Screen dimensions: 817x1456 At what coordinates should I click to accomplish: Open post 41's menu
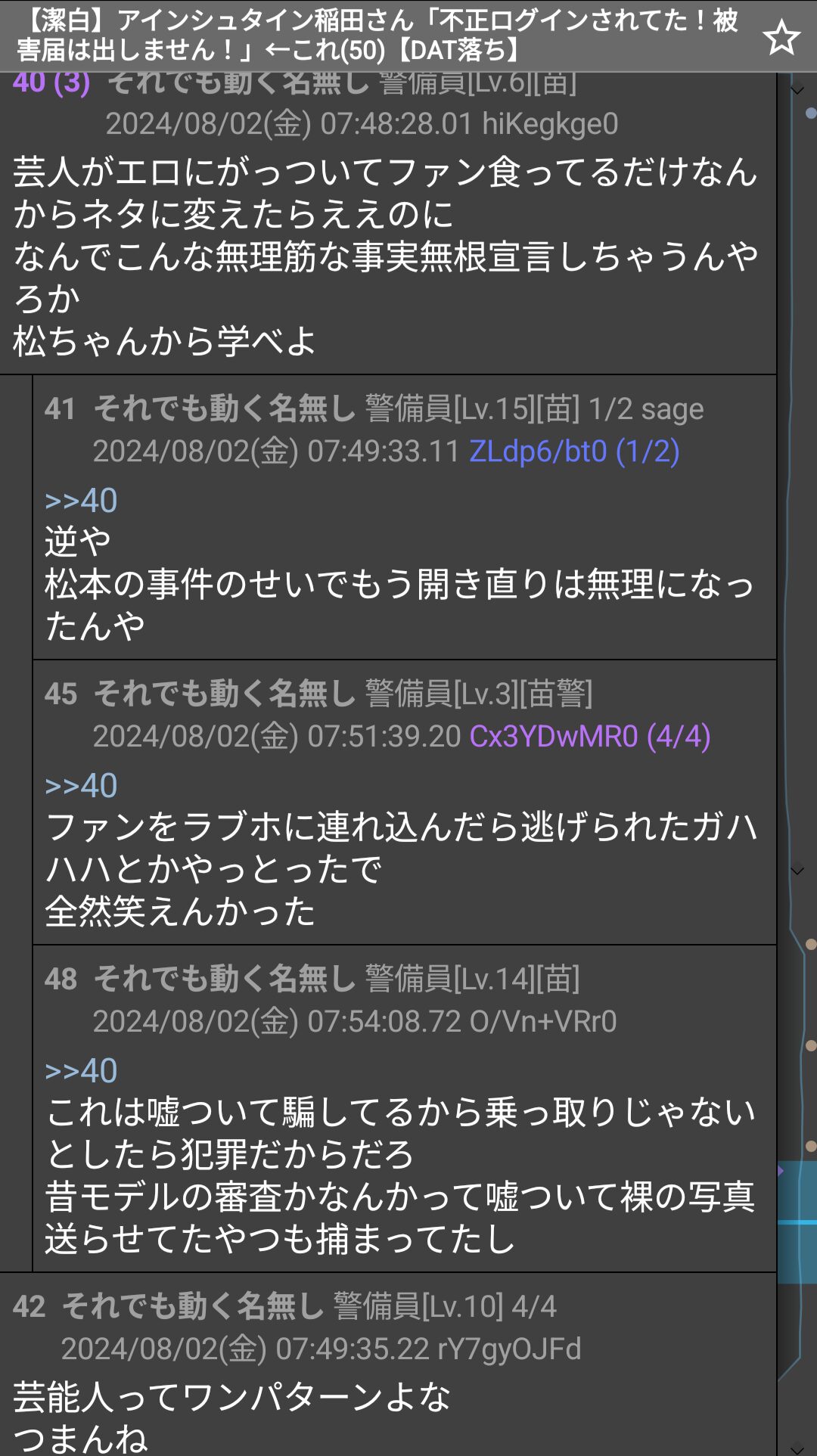click(x=60, y=409)
